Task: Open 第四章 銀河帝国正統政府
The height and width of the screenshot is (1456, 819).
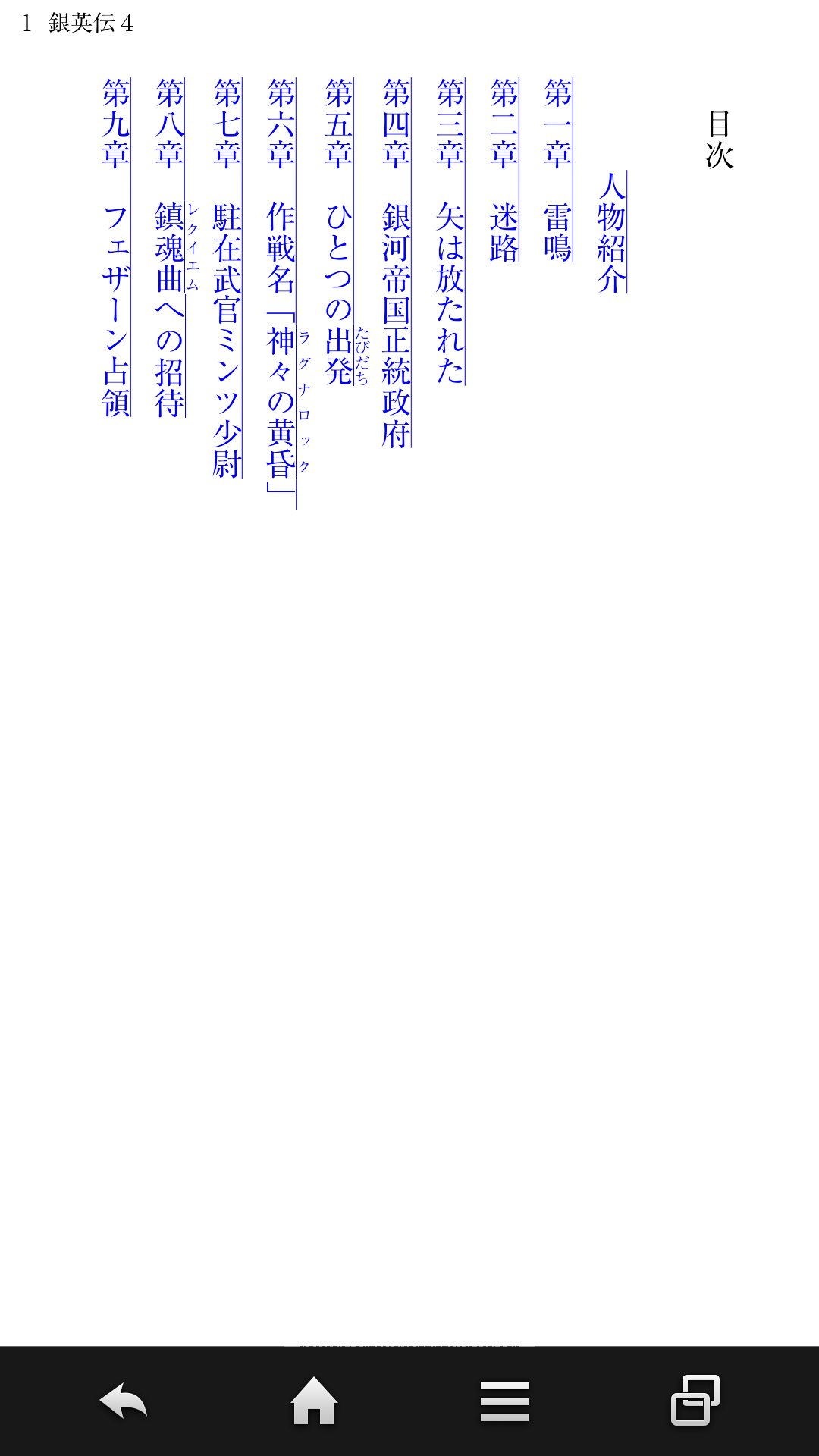Action: 397,262
